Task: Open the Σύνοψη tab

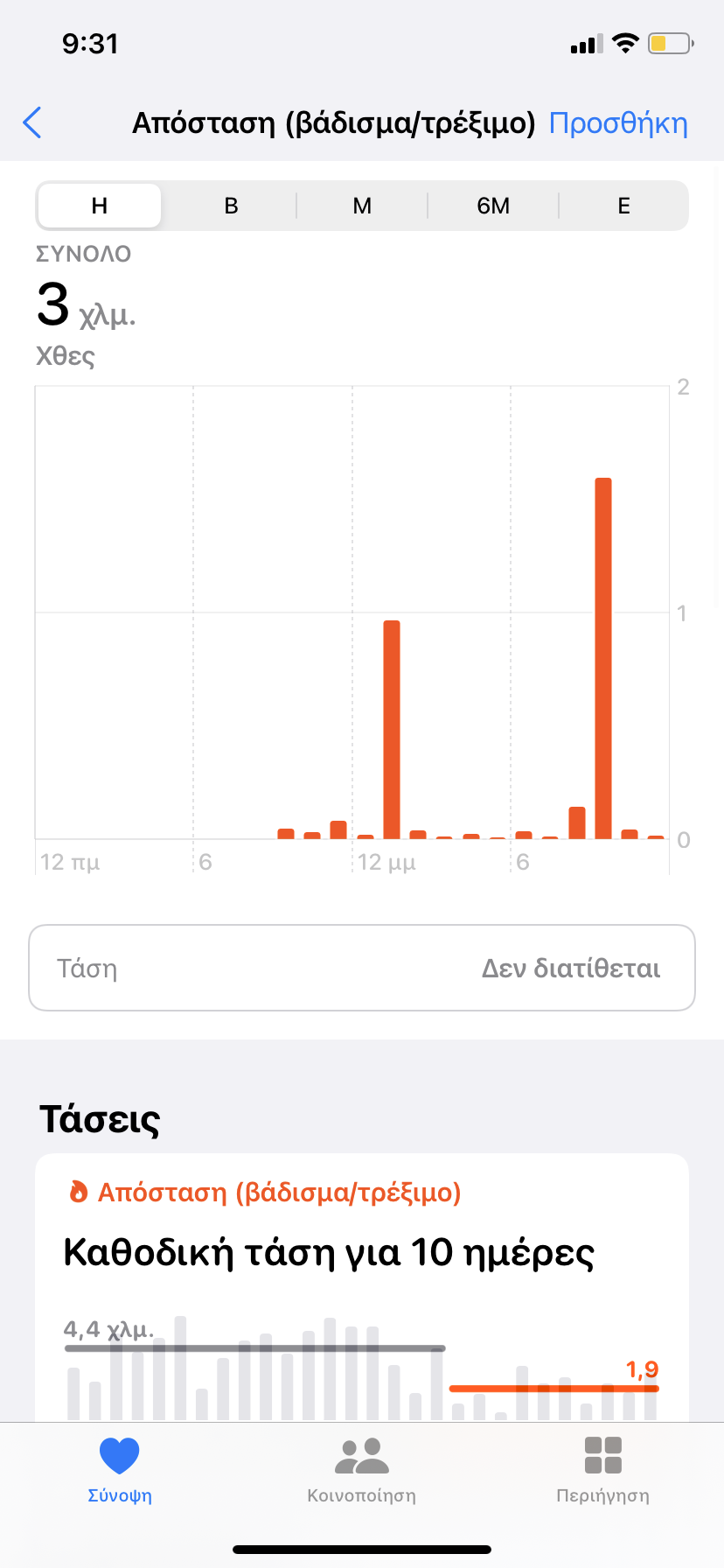Action: click(x=120, y=1470)
